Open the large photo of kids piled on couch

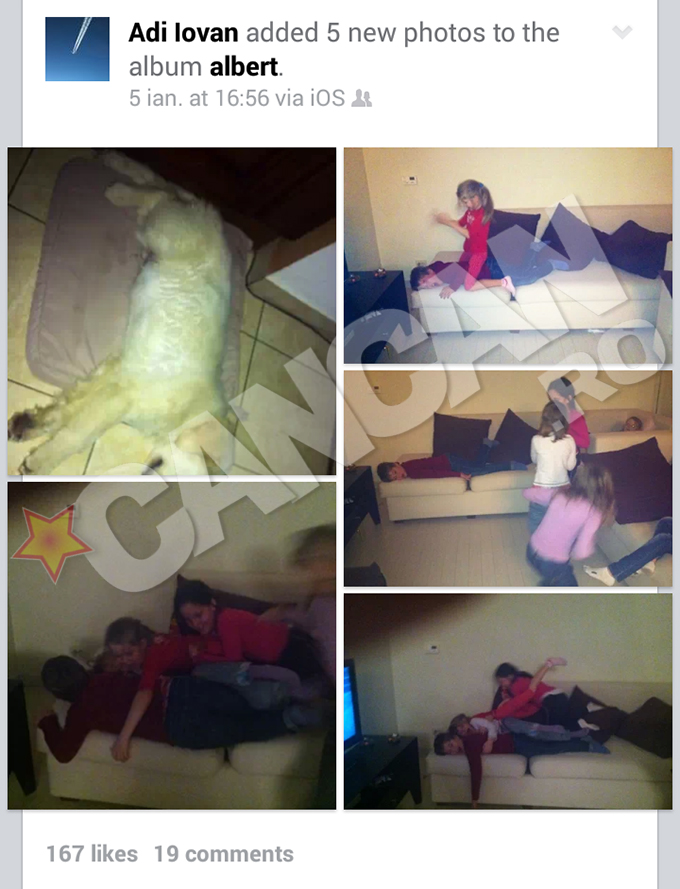pyautogui.click(x=172, y=645)
